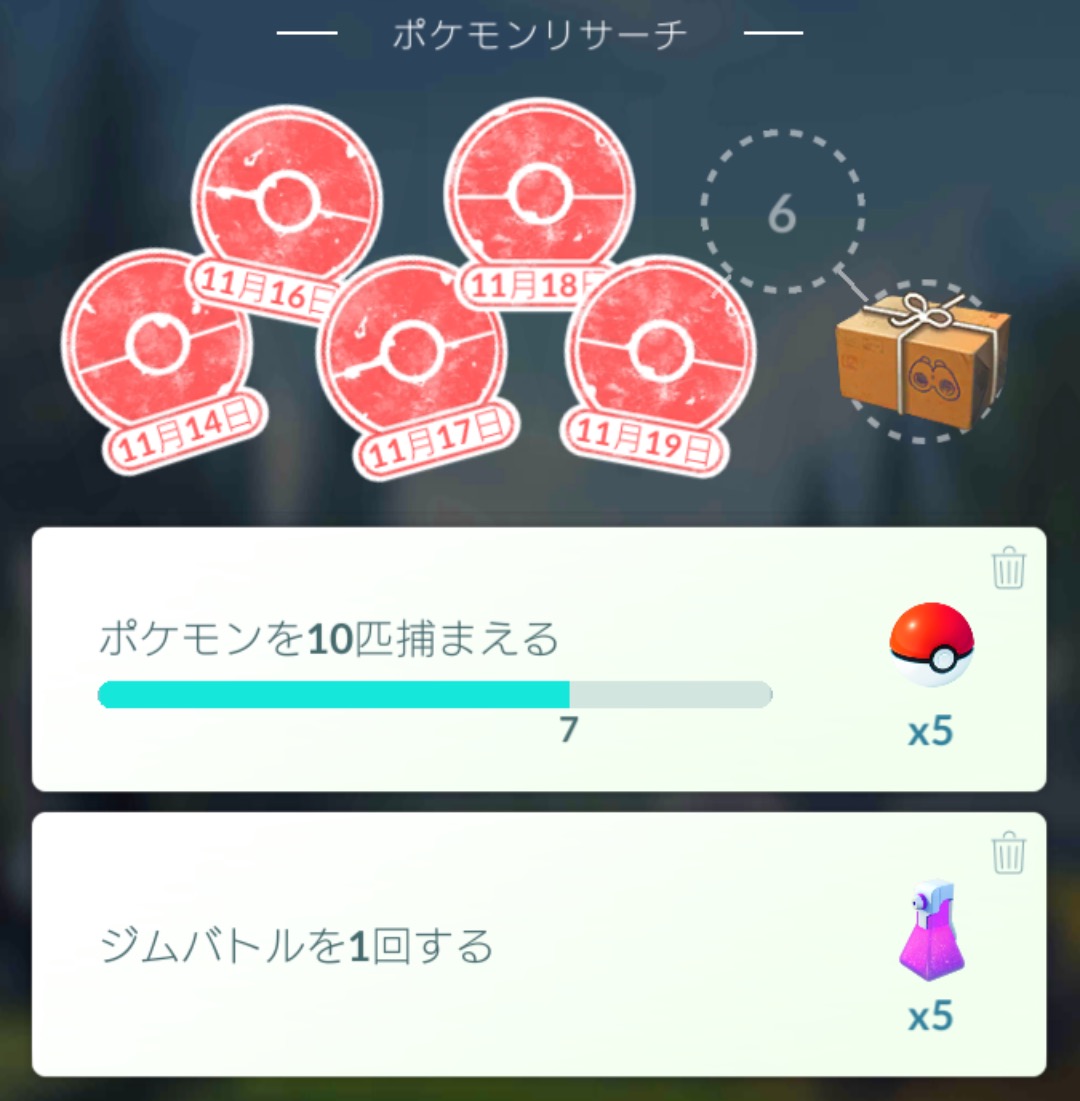
Task: Delete the catch 10 Pokémon task
Action: pyautogui.click(x=1008, y=569)
